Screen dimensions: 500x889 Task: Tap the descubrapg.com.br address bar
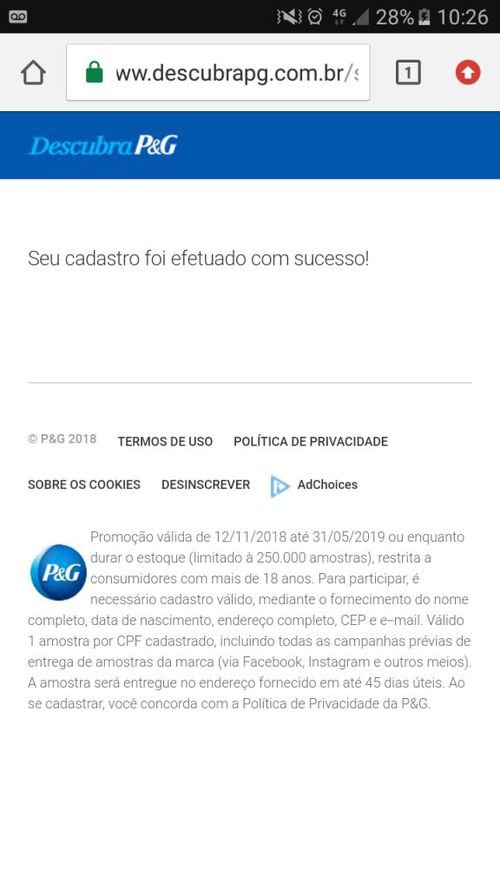click(218, 73)
